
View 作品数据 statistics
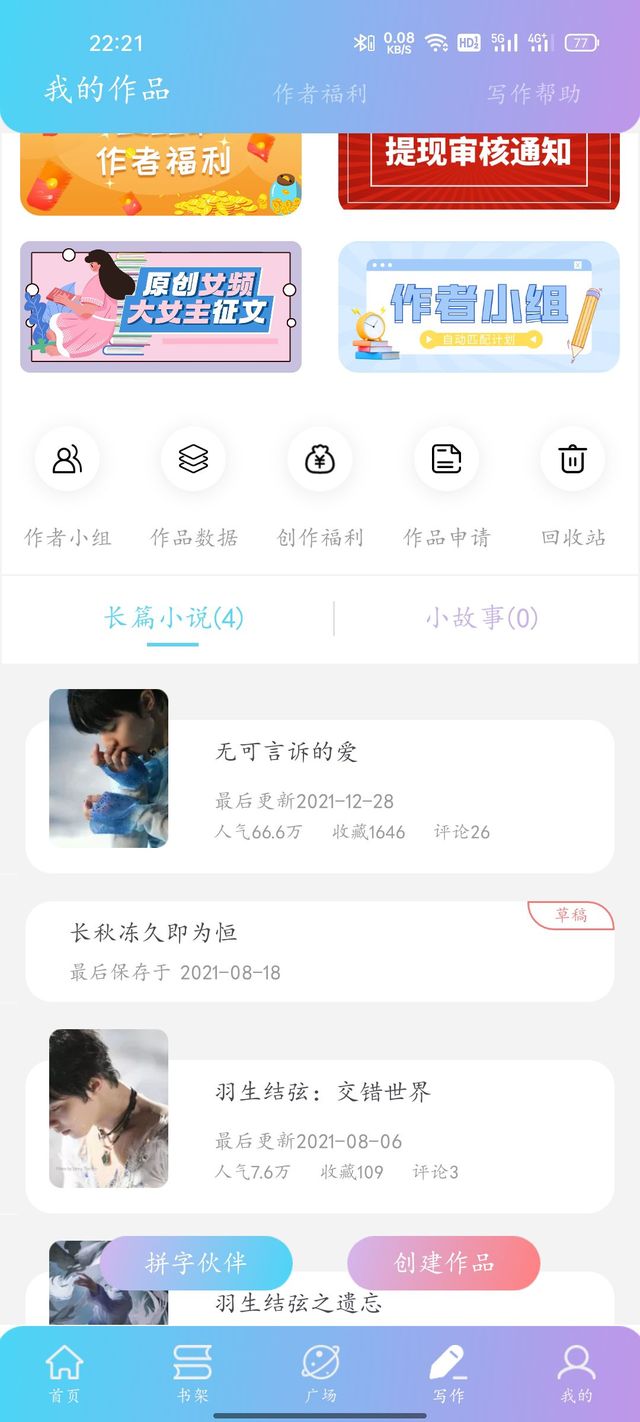point(193,460)
